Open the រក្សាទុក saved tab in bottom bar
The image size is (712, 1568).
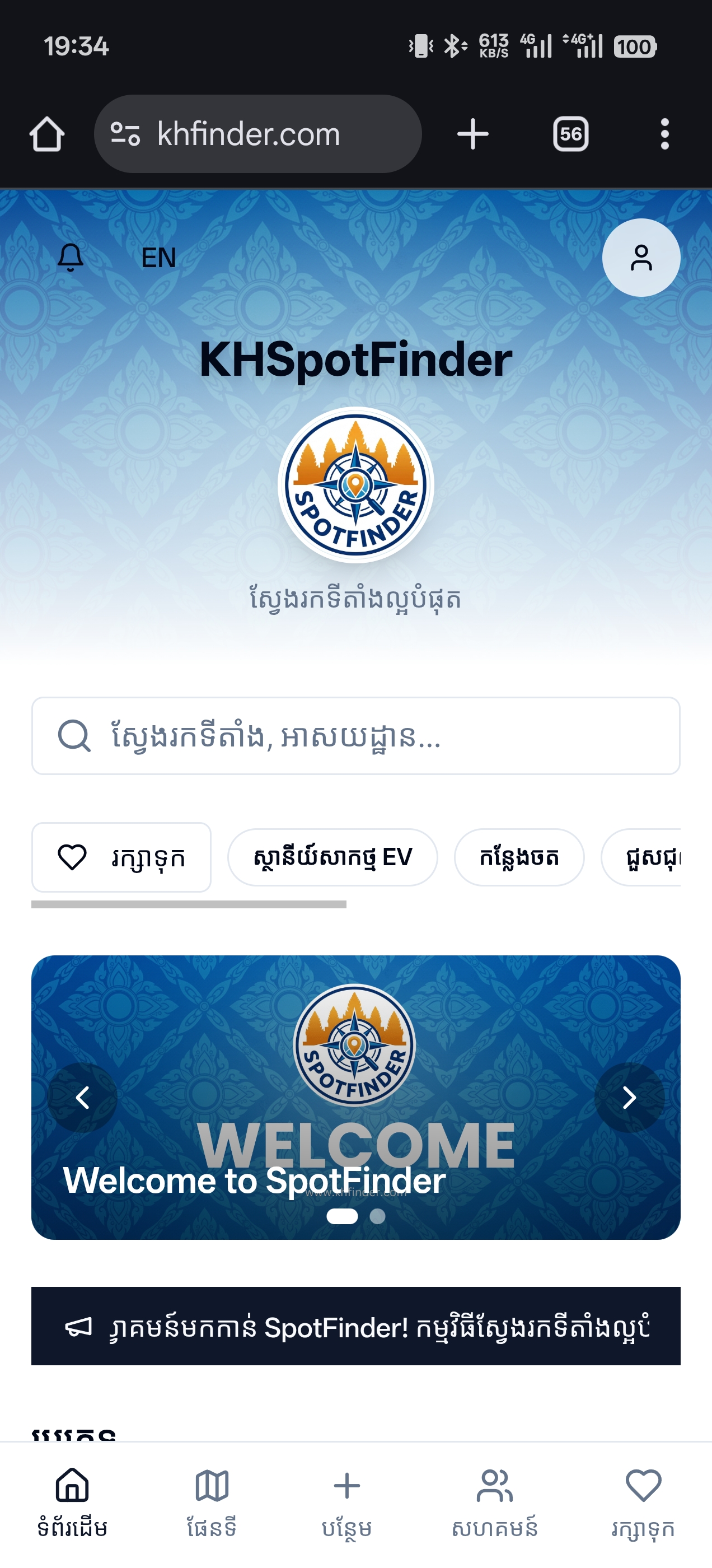pyautogui.click(x=643, y=1501)
